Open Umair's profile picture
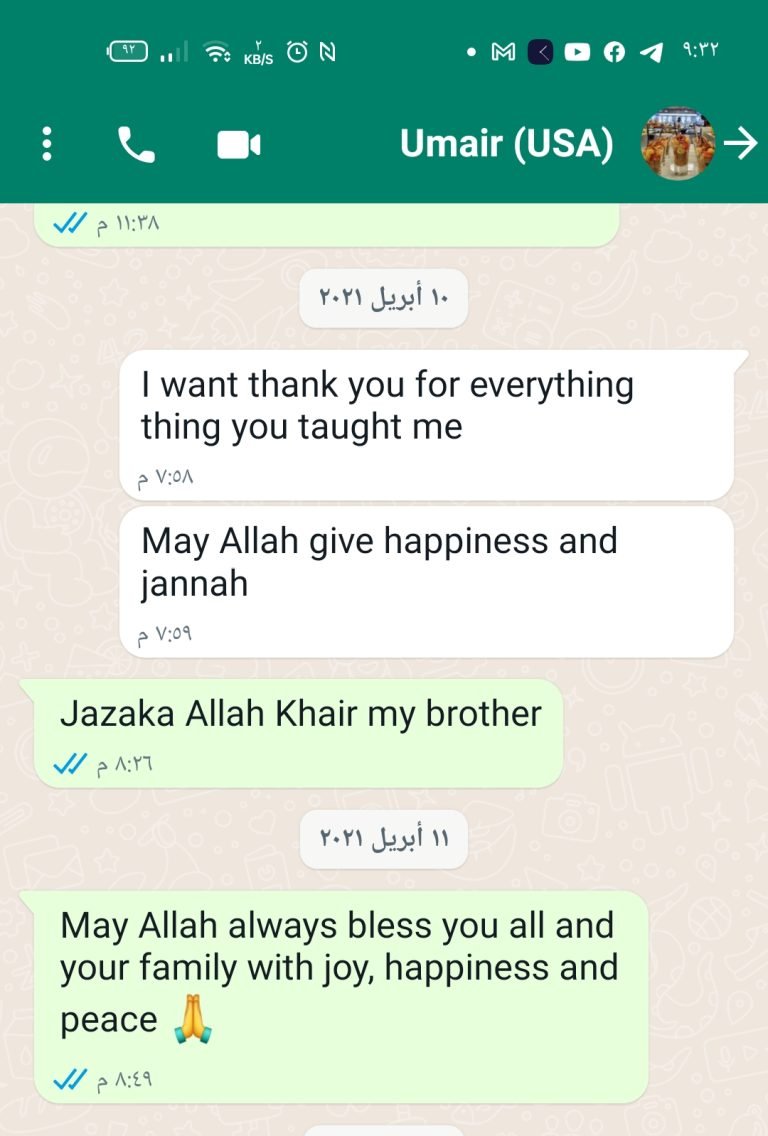Image resolution: width=768 pixels, height=1136 pixels. (678, 143)
